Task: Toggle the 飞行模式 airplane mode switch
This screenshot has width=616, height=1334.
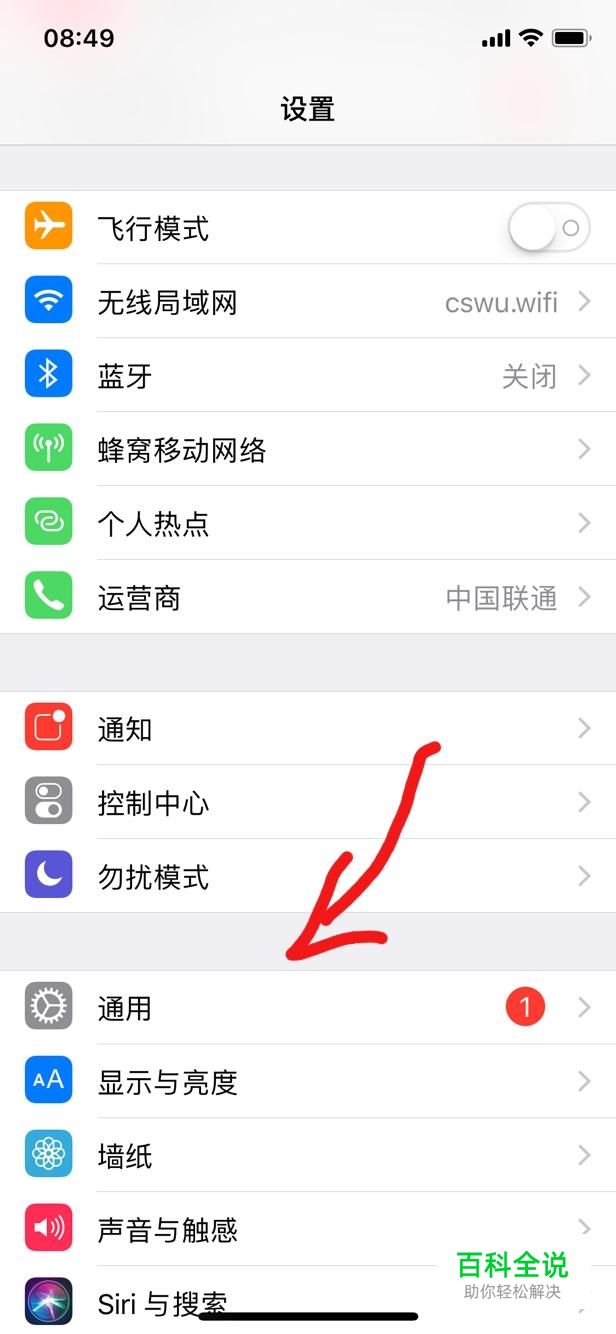Action: click(549, 228)
